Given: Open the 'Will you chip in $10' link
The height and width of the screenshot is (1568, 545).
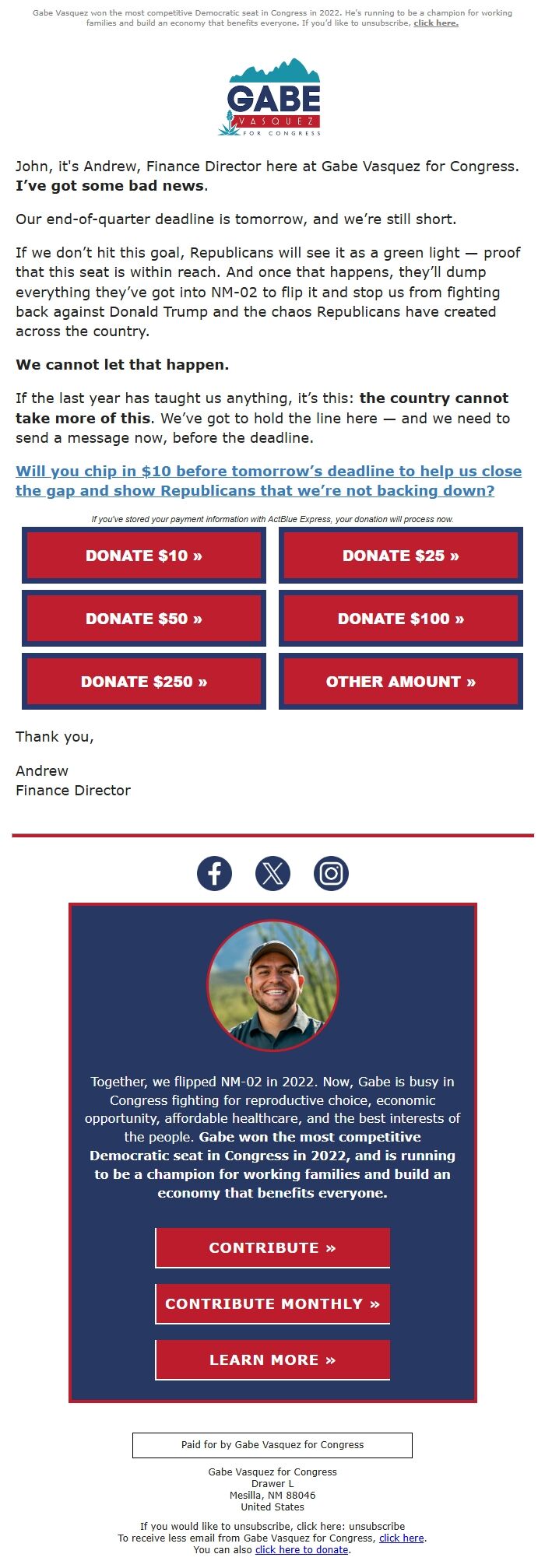Looking at the screenshot, I should (x=269, y=481).
